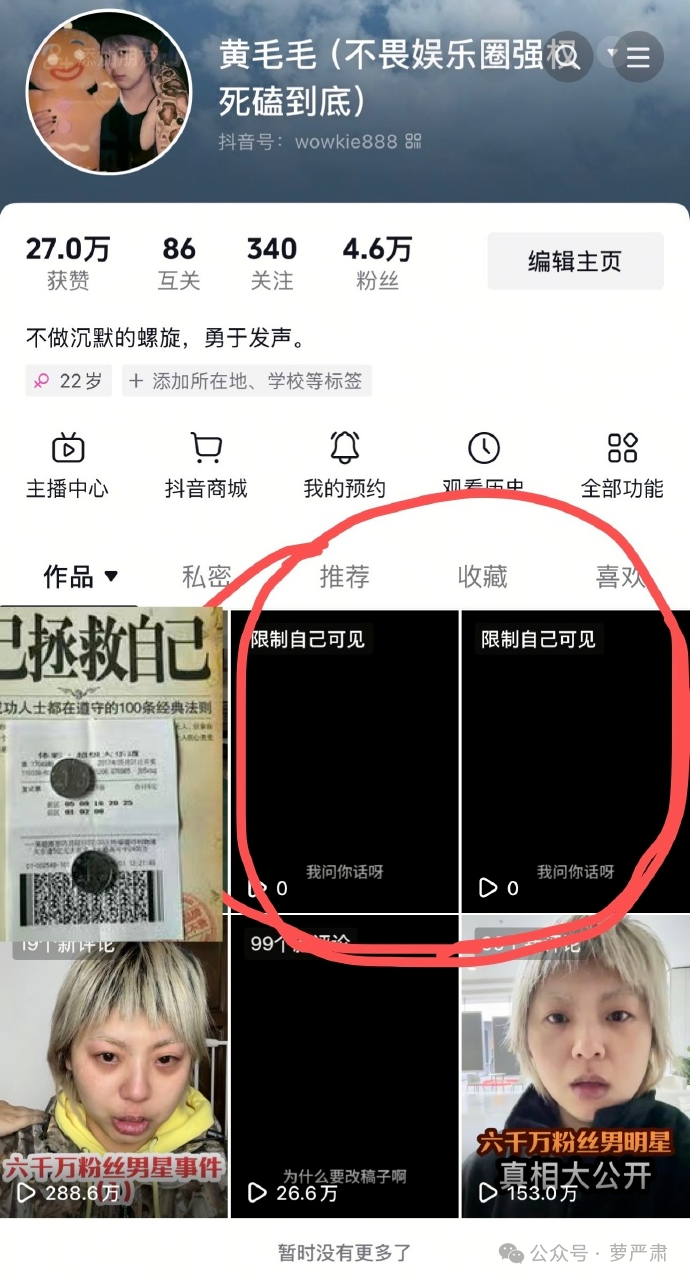The width and height of the screenshot is (690, 1281).
Task: Open 全部功能 all functions
Action: [622, 465]
